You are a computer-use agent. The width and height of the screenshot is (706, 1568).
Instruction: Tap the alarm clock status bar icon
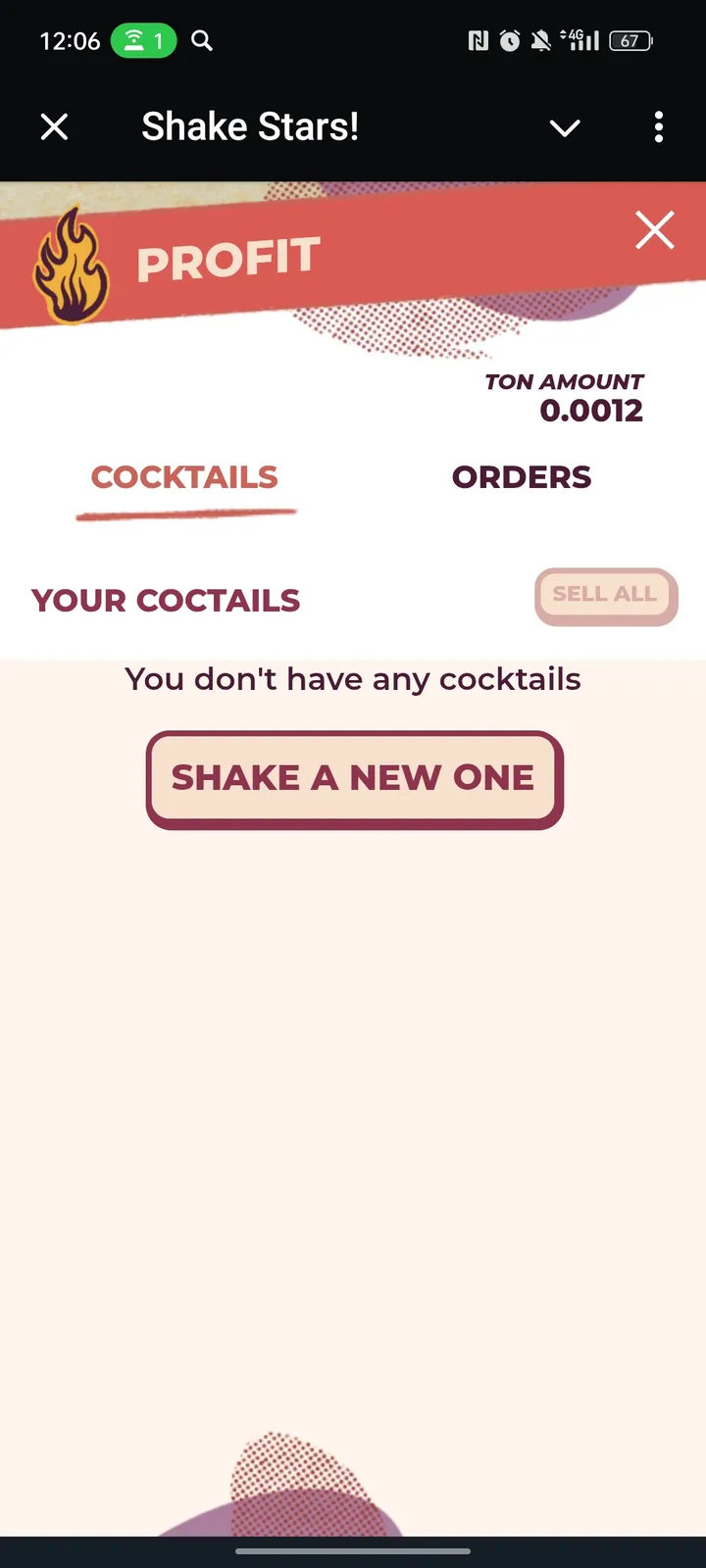[510, 41]
